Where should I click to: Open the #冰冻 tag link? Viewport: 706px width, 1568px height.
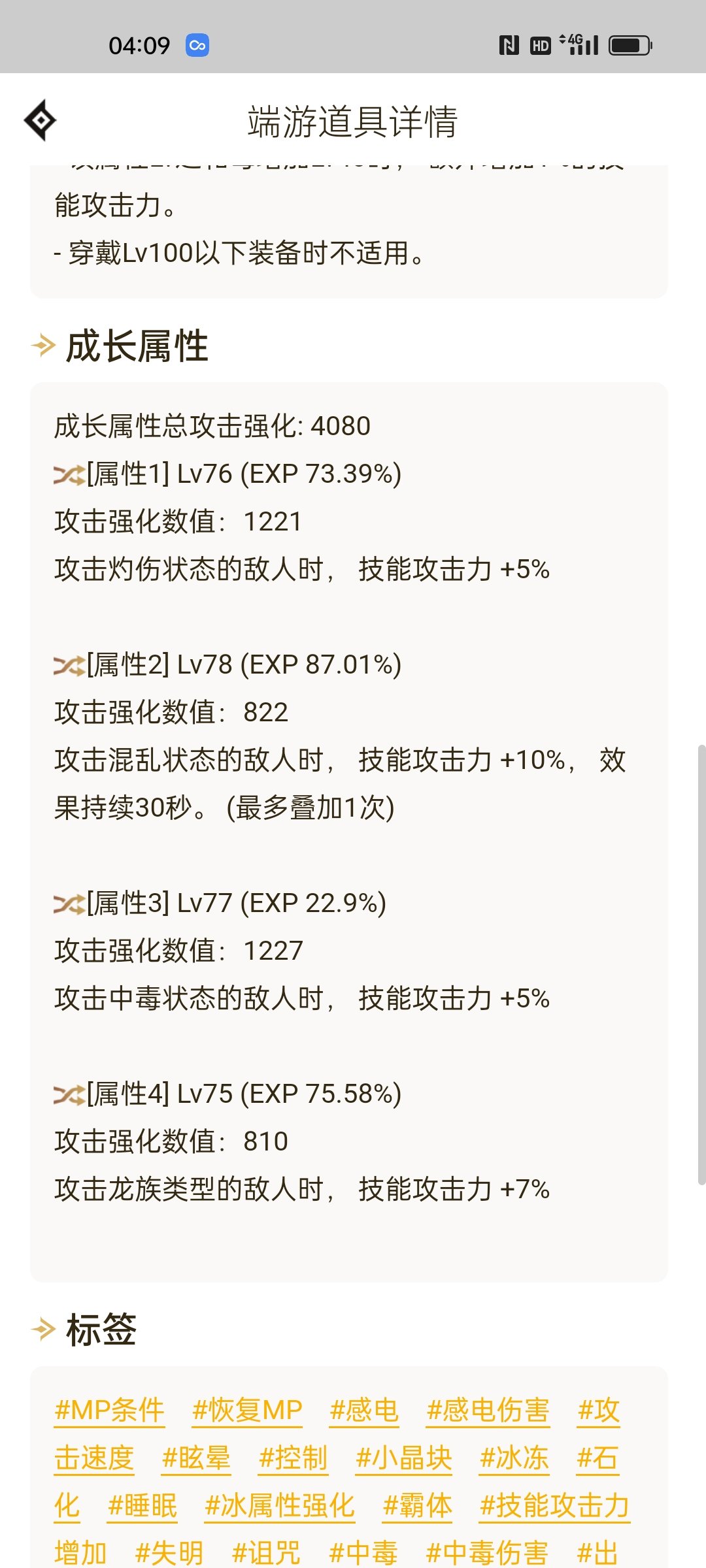[x=514, y=1458]
